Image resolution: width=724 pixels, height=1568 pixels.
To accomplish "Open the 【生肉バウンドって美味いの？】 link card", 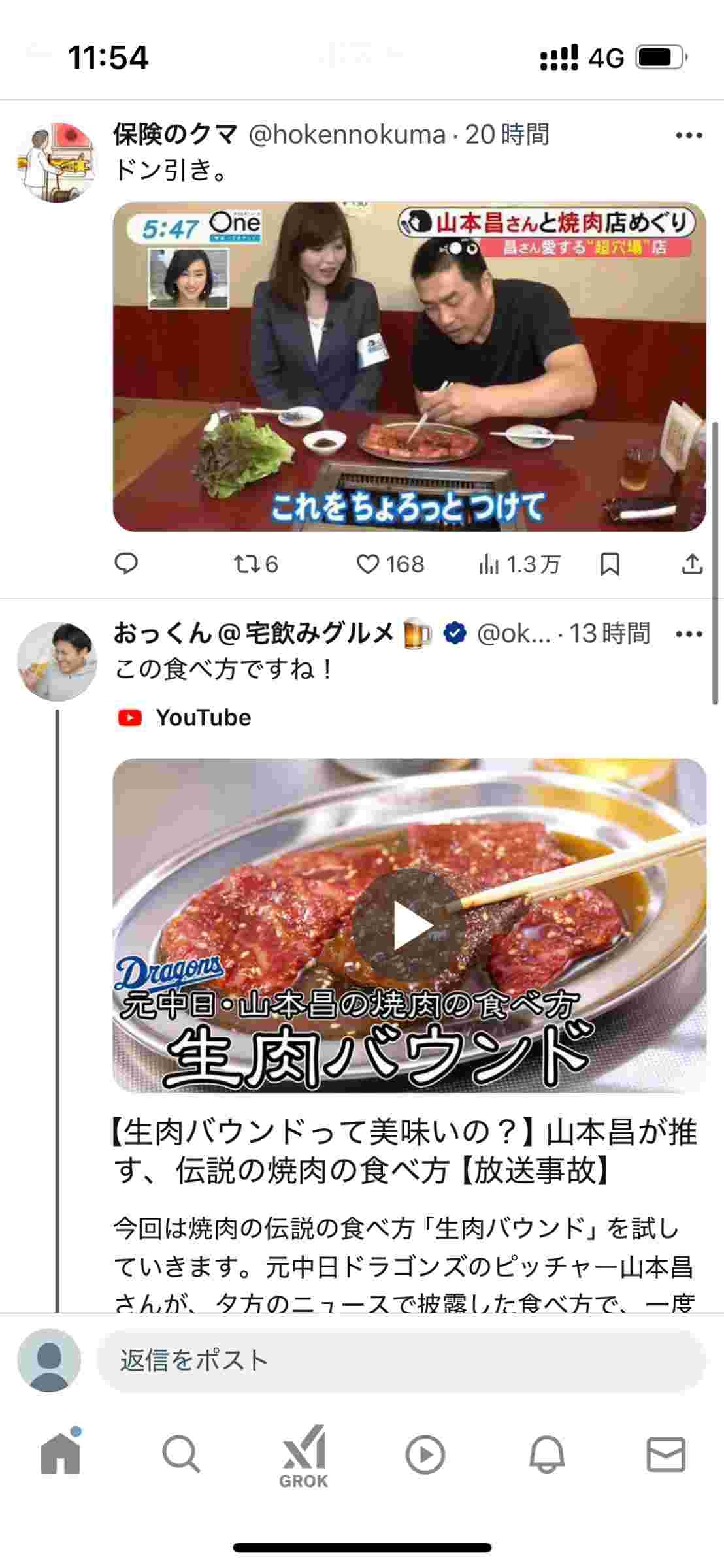I will (x=405, y=1152).
